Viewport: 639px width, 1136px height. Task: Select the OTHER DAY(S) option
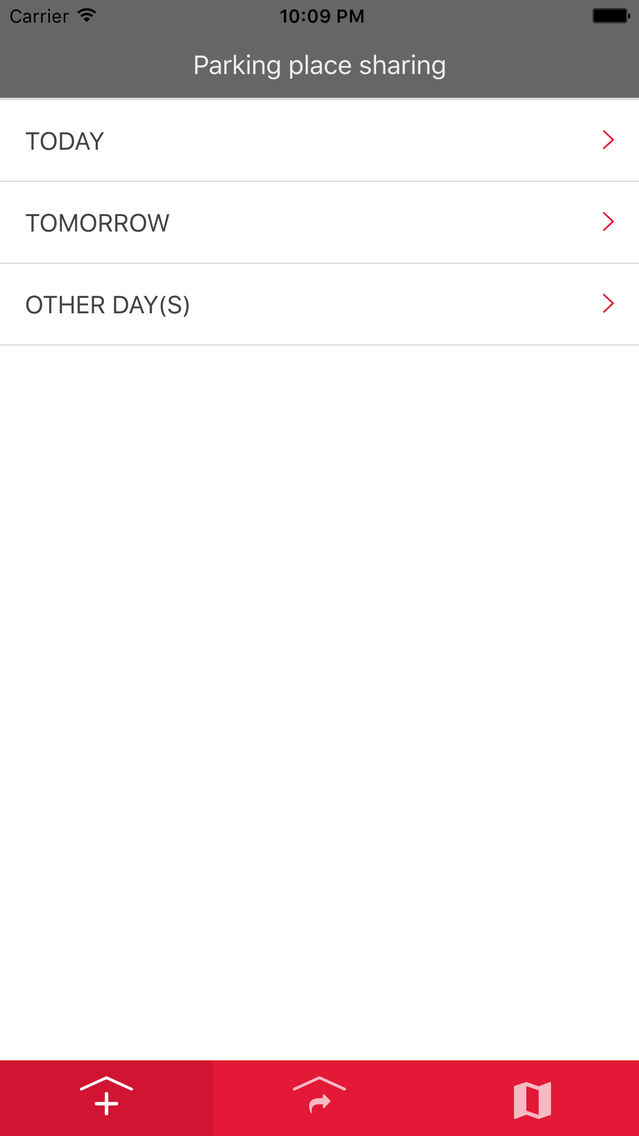pyautogui.click(x=320, y=304)
